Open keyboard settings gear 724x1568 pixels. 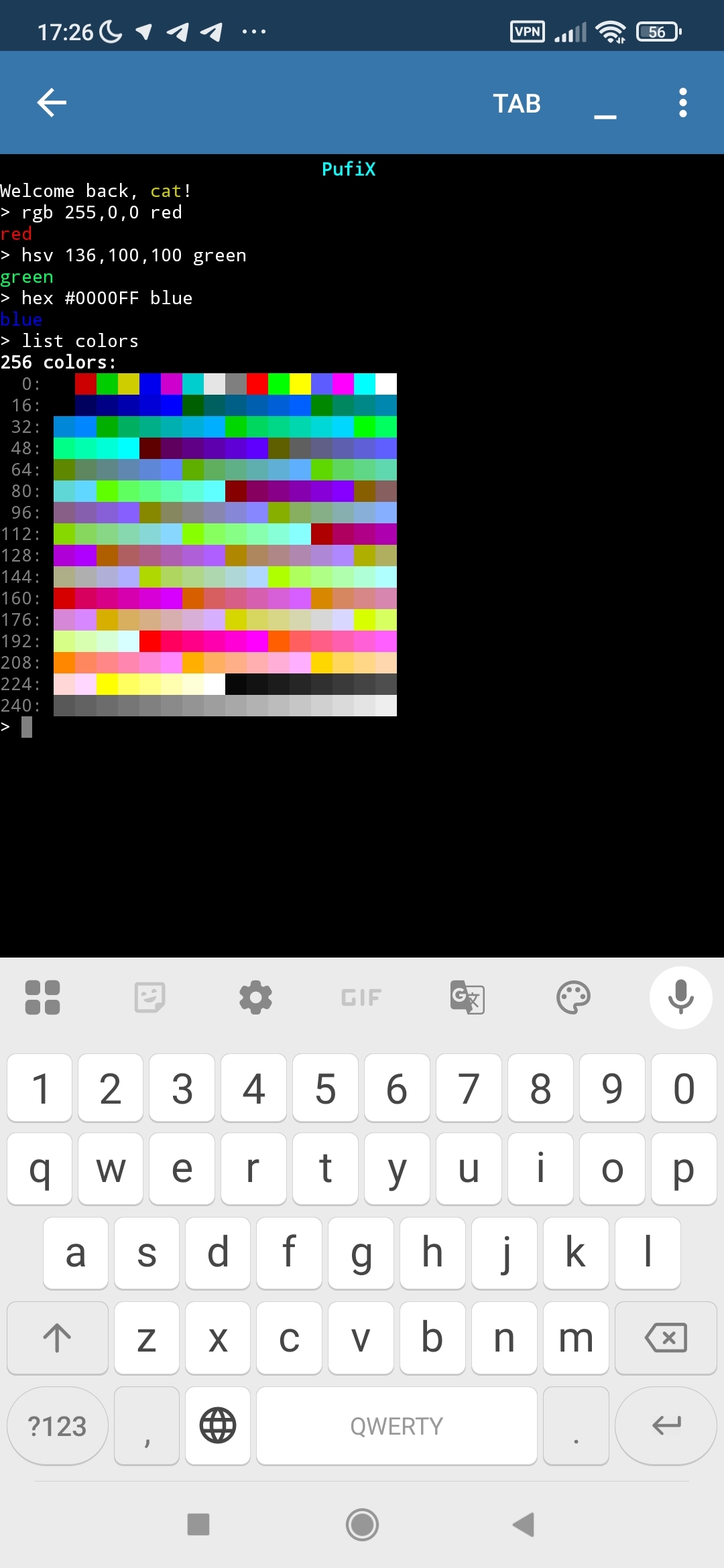click(255, 997)
